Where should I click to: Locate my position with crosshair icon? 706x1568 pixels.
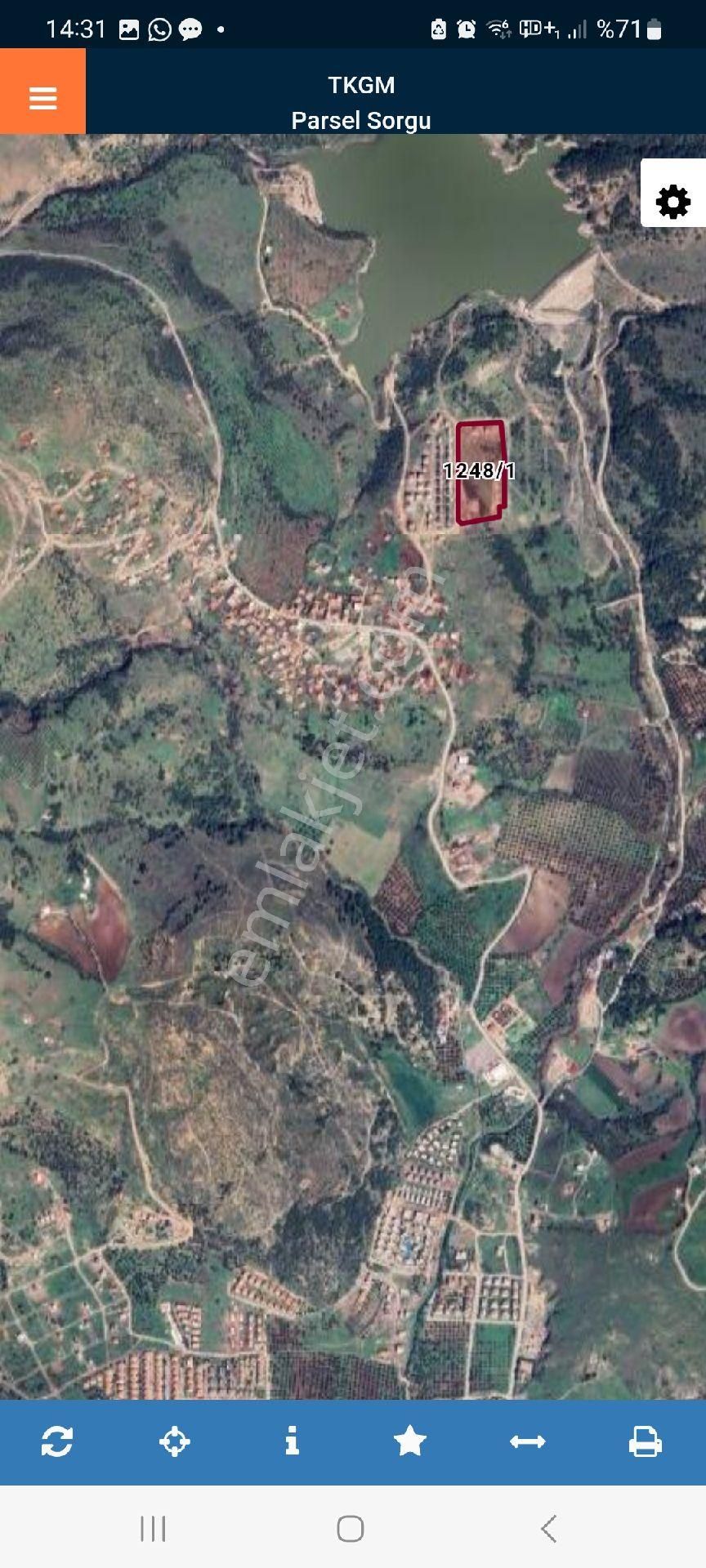click(x=175, y=1441)
